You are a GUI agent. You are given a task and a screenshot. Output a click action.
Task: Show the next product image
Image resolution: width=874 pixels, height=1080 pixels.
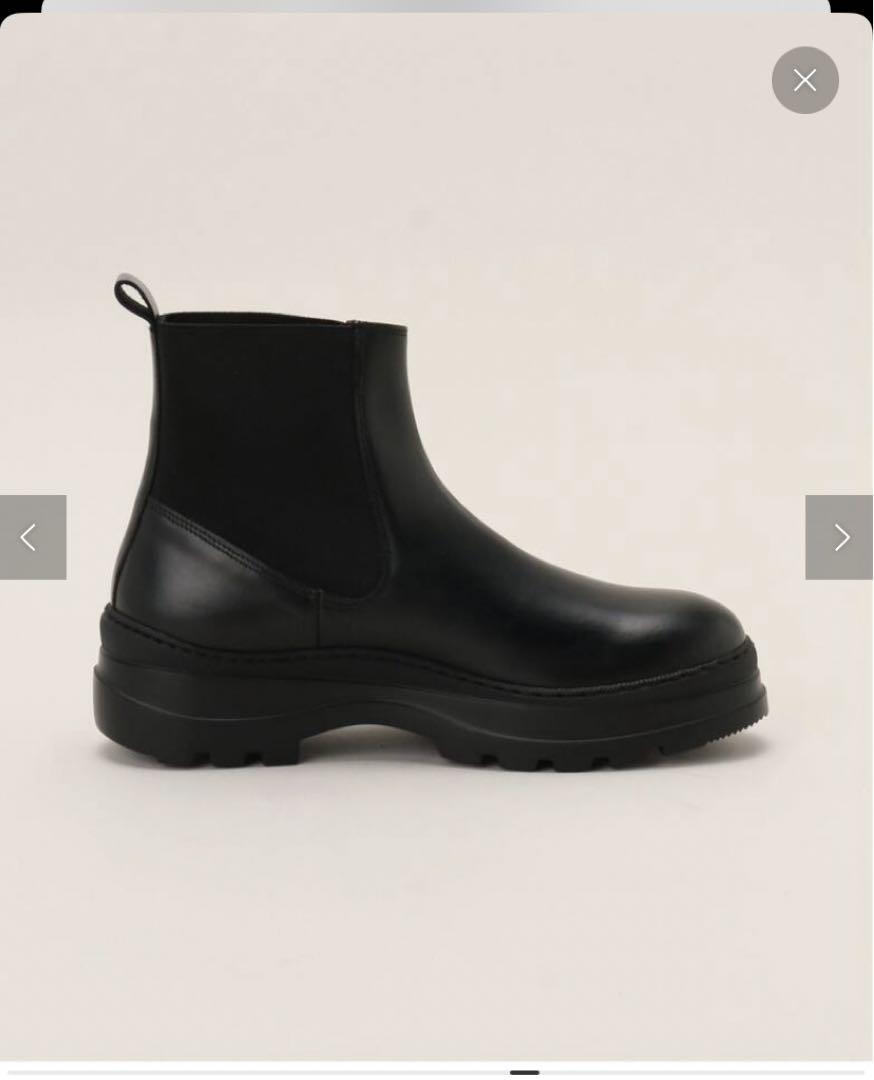[x=840, y=537]
